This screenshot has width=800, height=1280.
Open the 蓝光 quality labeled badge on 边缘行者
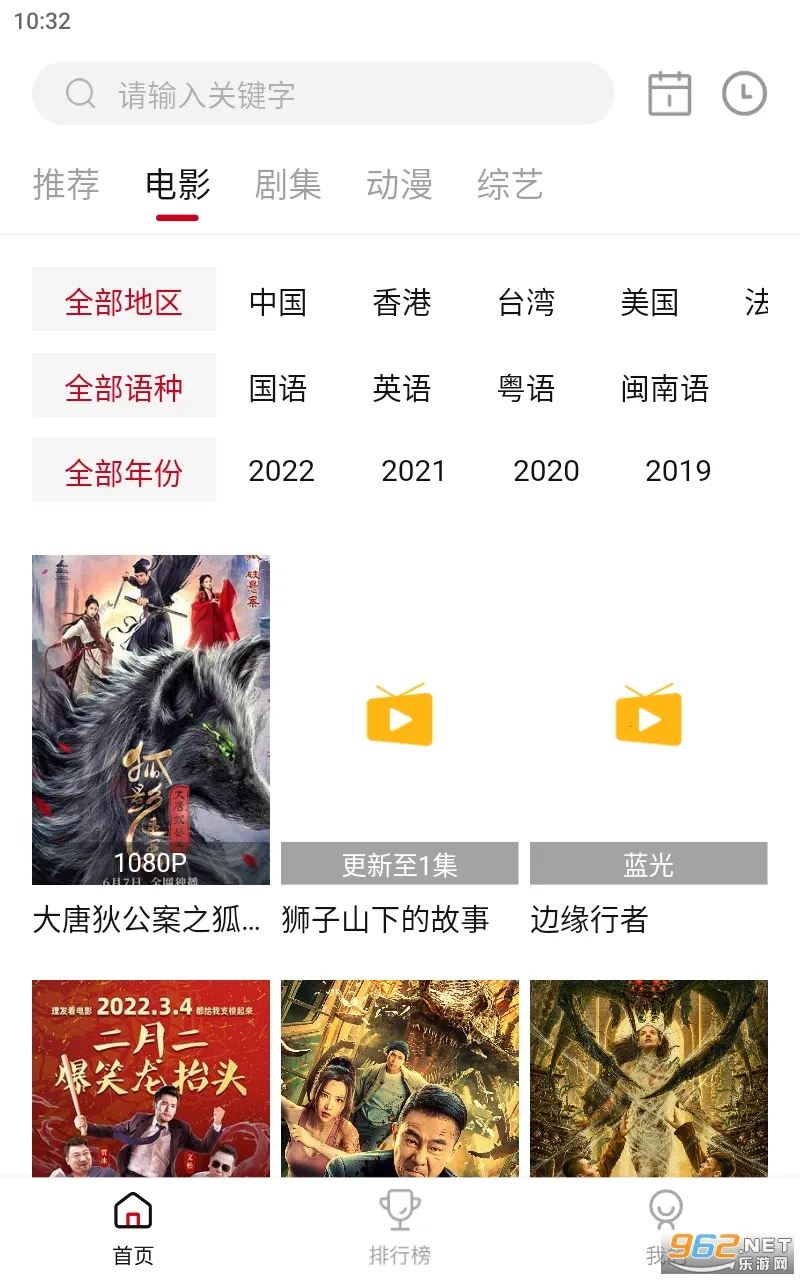(649, 863)
